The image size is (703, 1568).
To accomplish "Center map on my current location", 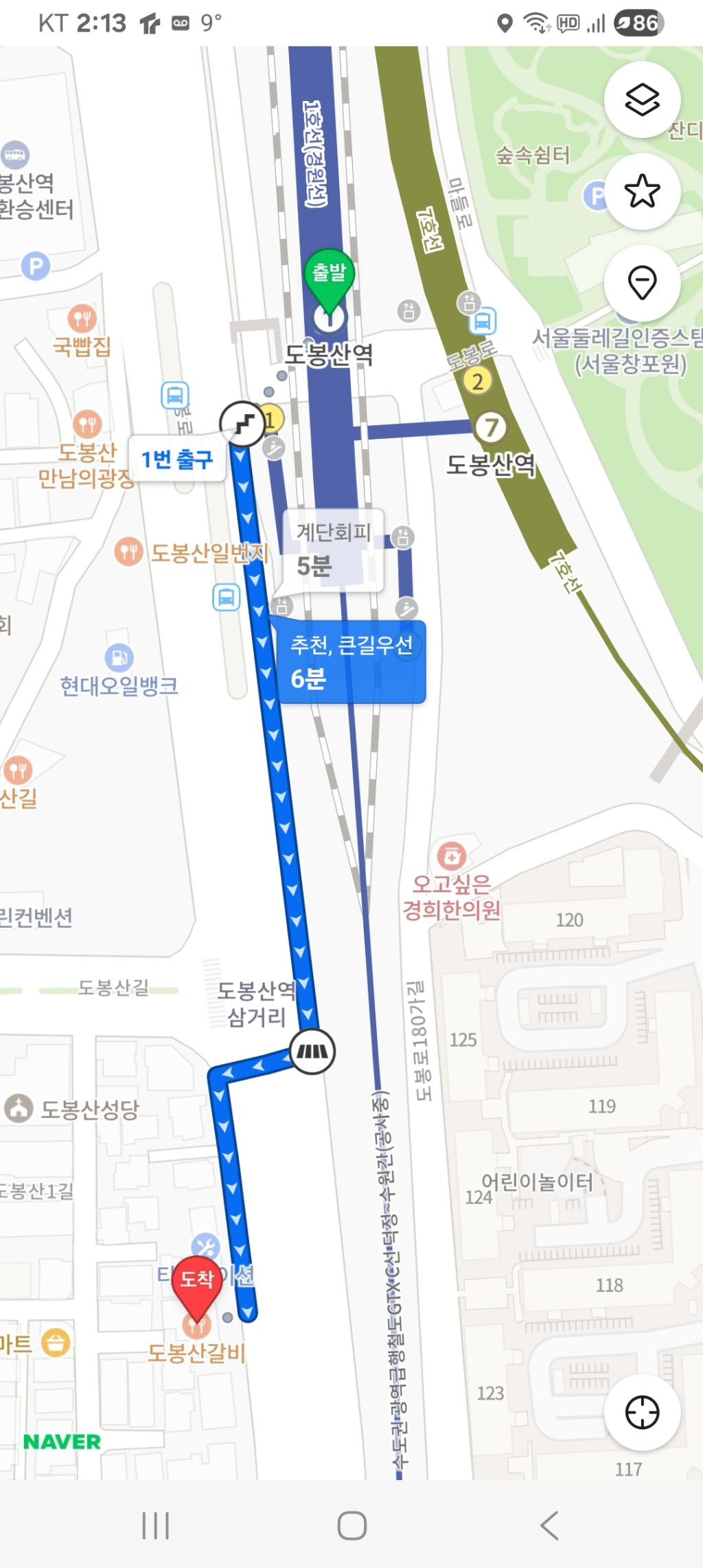I will (642, 1413).
